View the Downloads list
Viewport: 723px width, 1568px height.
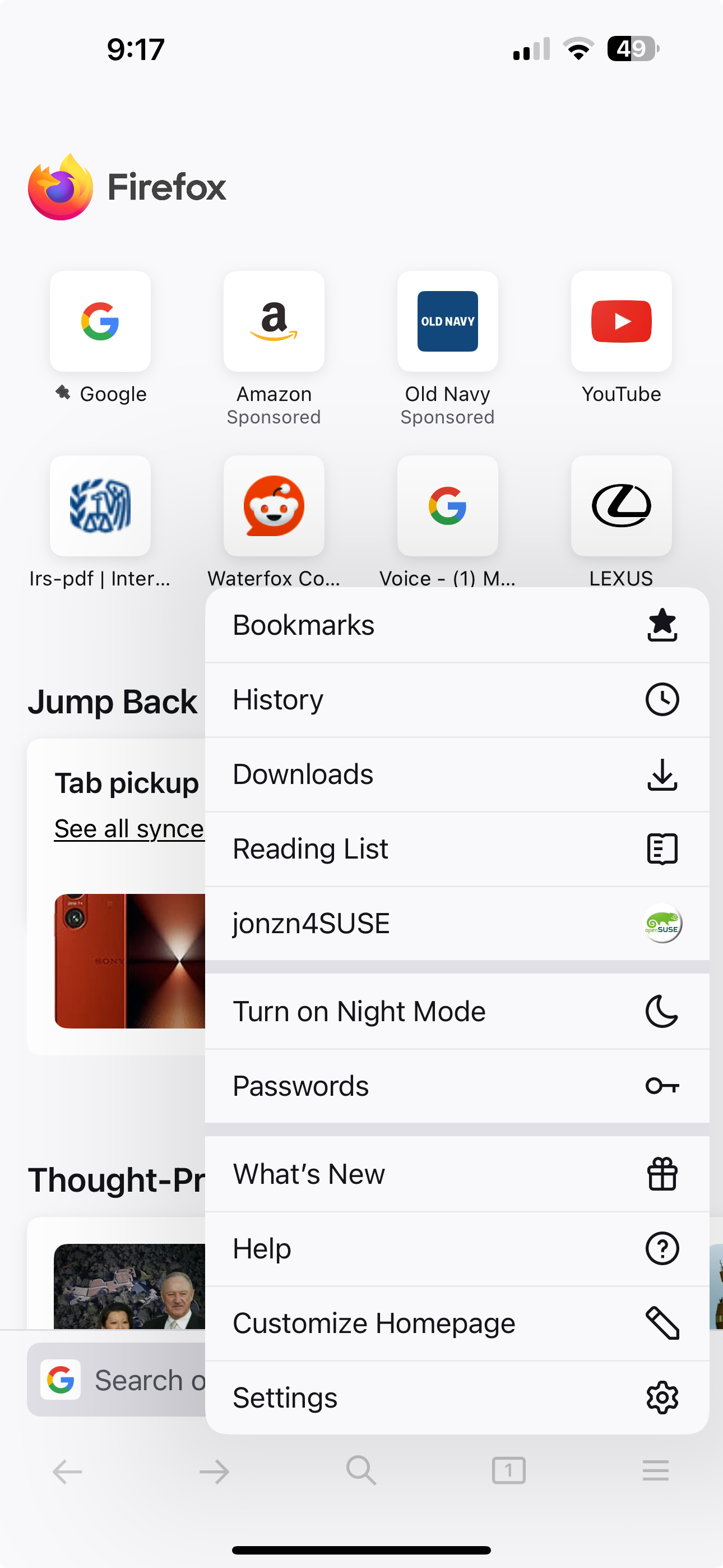coord(457,774)
